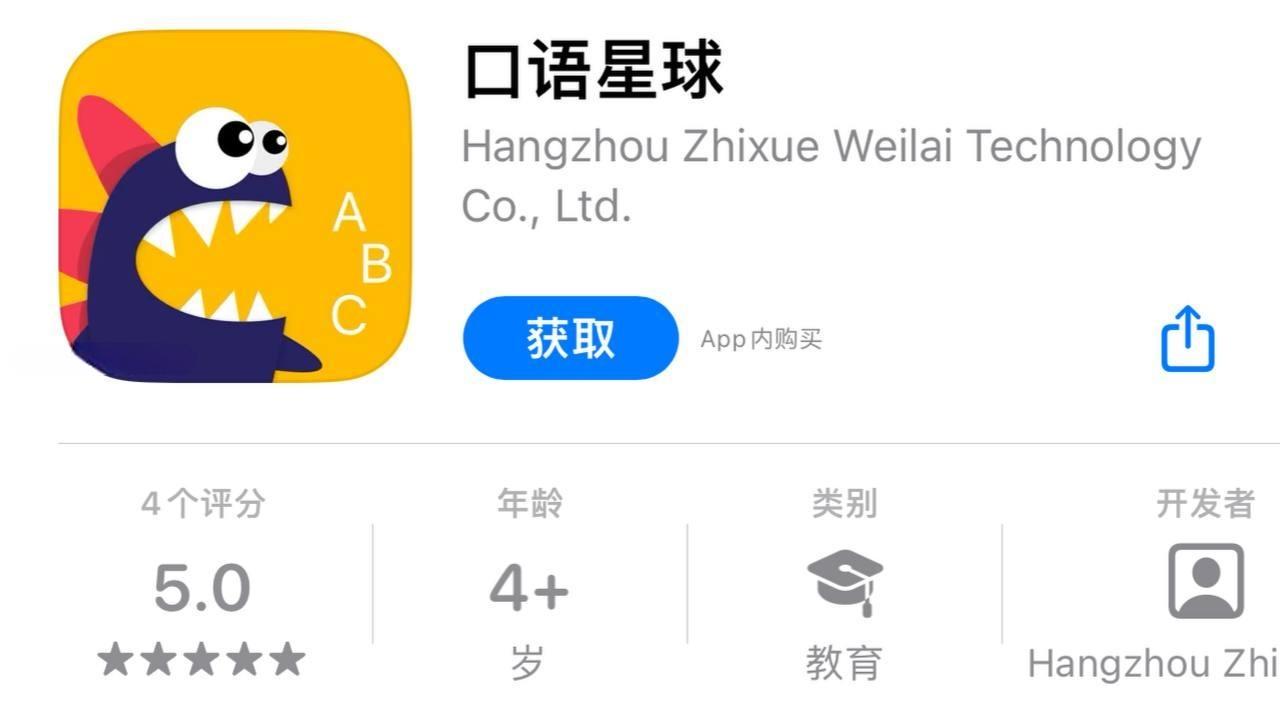The image size is (1280, 705).
Task: View the 类别 教育 category
Action: (x=844, y=585)
